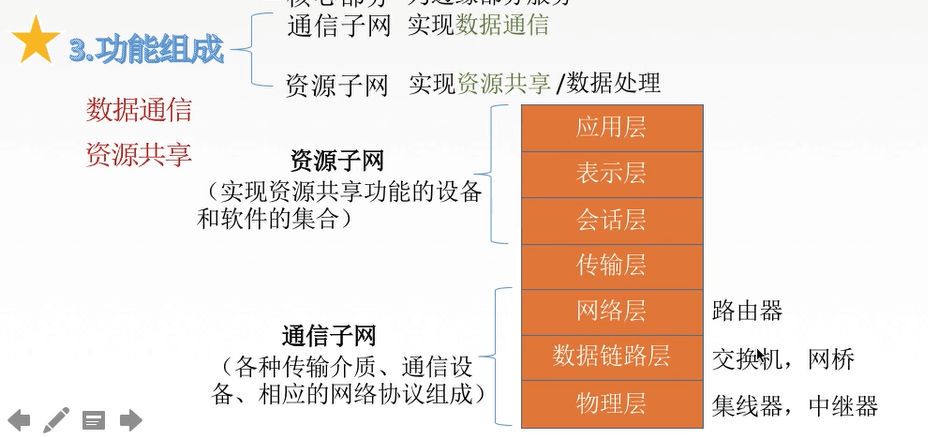This screenshot has width=928, height=437.
Task: Open the pen annotation tool
Action: [56, 419]
